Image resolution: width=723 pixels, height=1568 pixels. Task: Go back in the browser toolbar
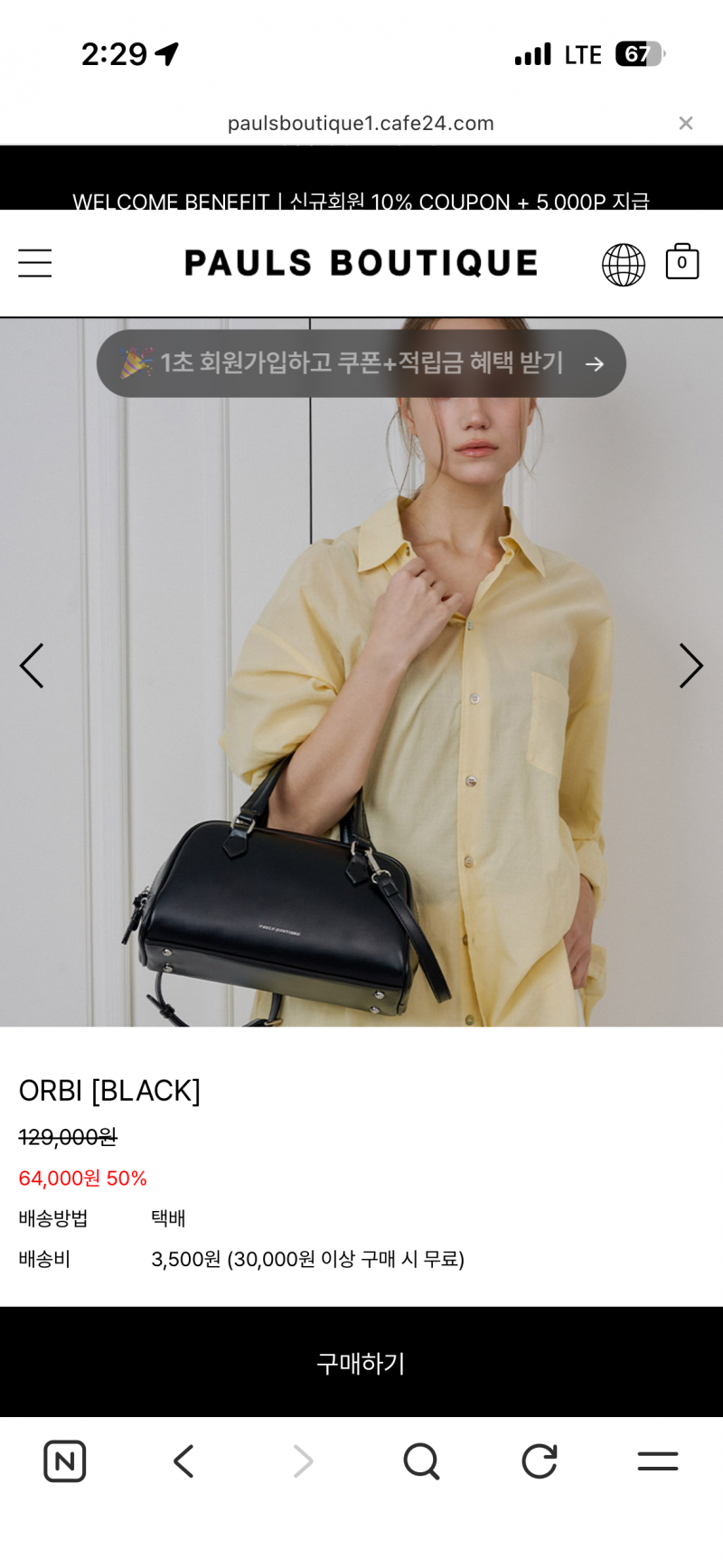tap(184, 1461)
